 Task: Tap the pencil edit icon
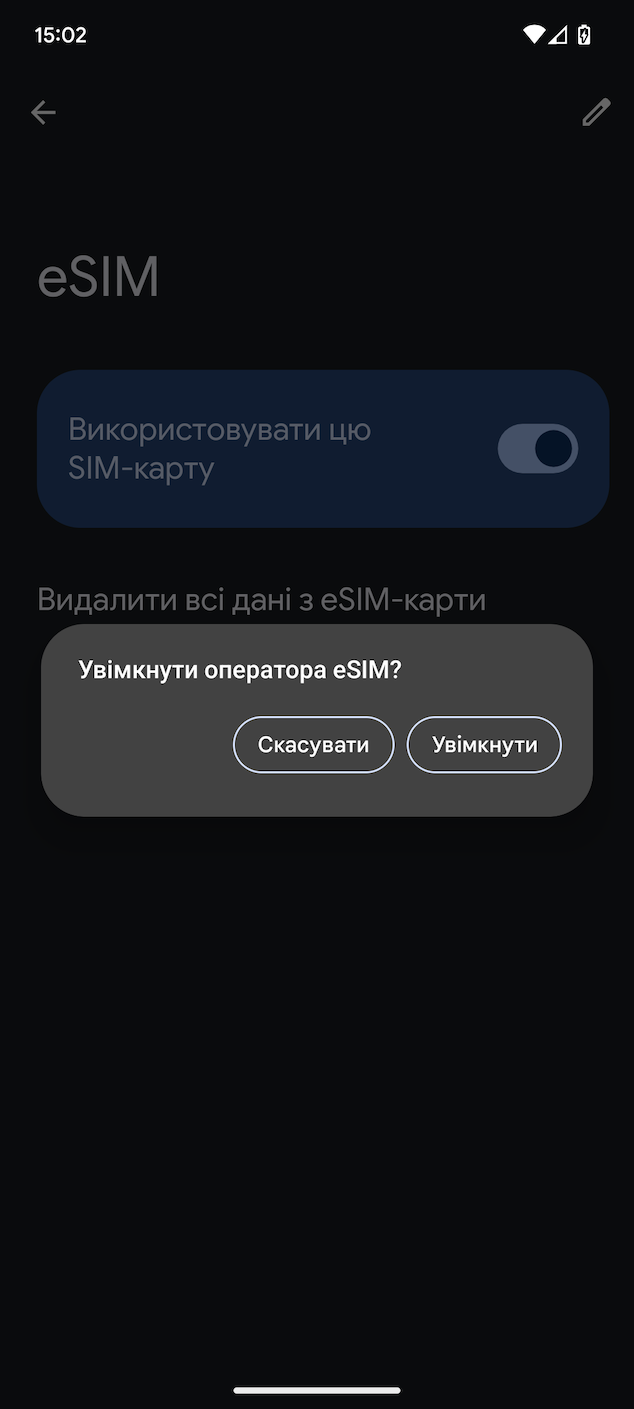(596, 112)
